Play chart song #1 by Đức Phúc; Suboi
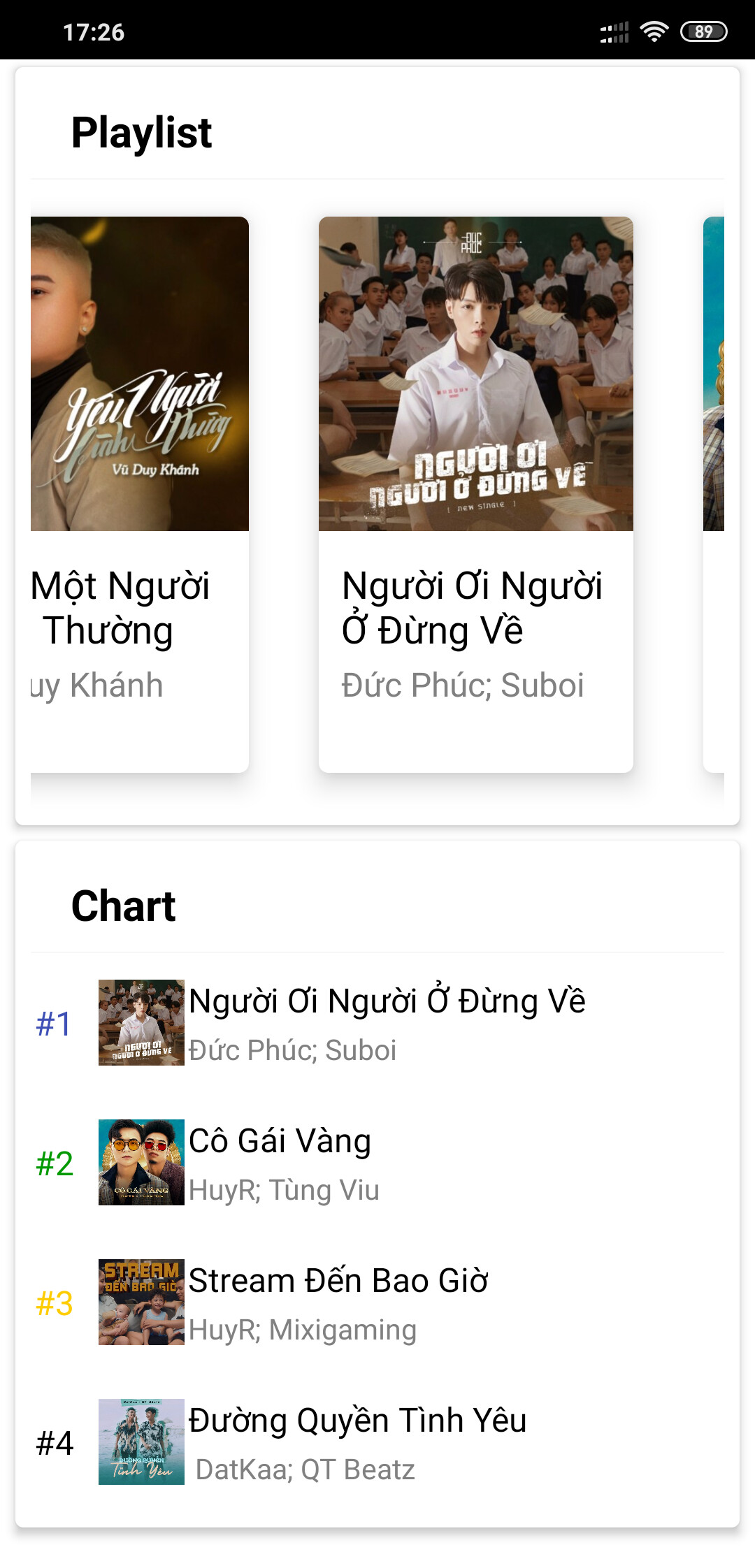The image size is (755, 1568). pyautogui.click(x=386, y=1023)
